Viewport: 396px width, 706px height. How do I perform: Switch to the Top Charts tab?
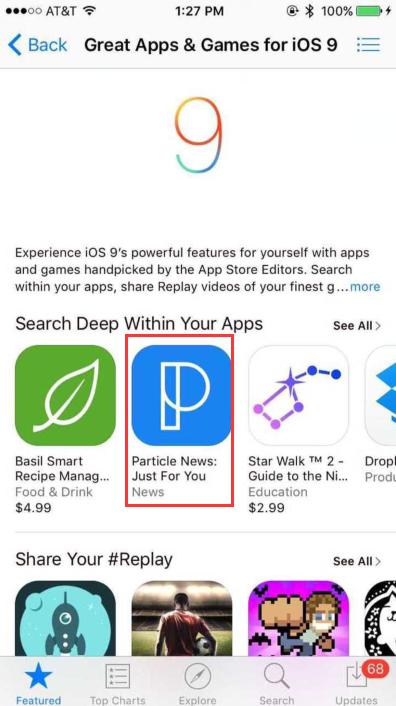tap(117, 683)
